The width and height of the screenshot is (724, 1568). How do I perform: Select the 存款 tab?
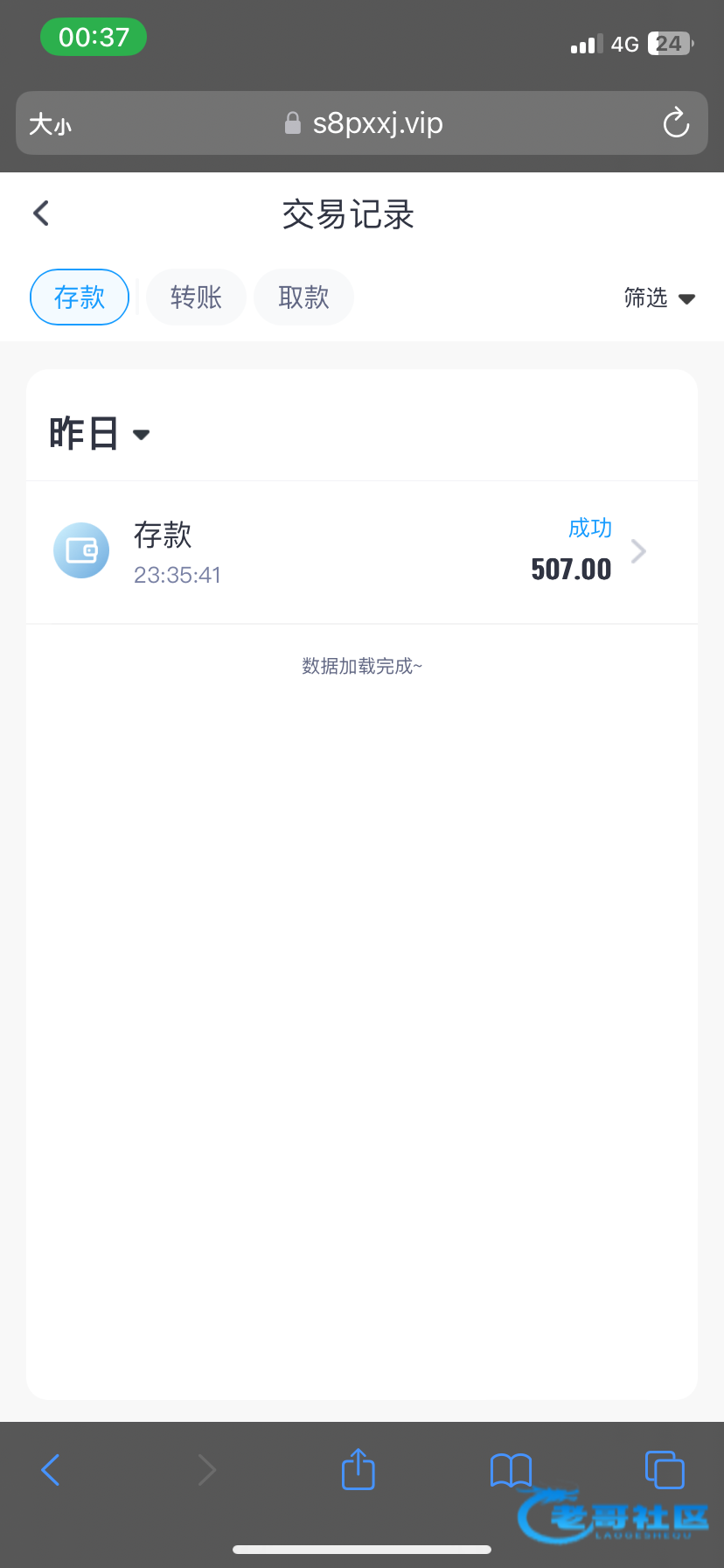click(80, 297)
